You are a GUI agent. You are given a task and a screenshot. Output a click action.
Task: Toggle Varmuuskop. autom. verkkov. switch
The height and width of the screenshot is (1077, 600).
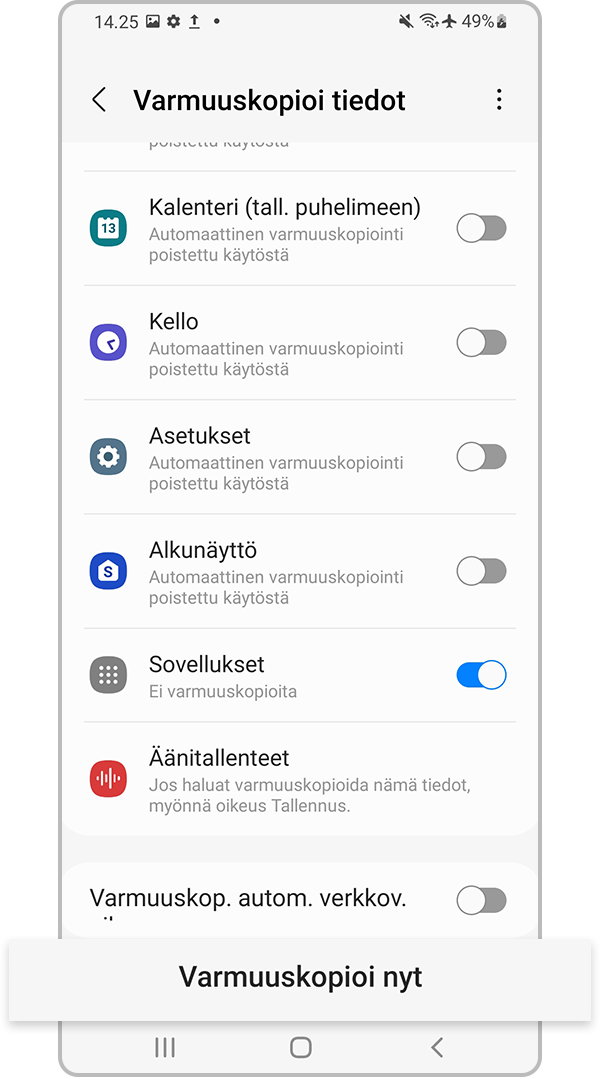(481, 900)
